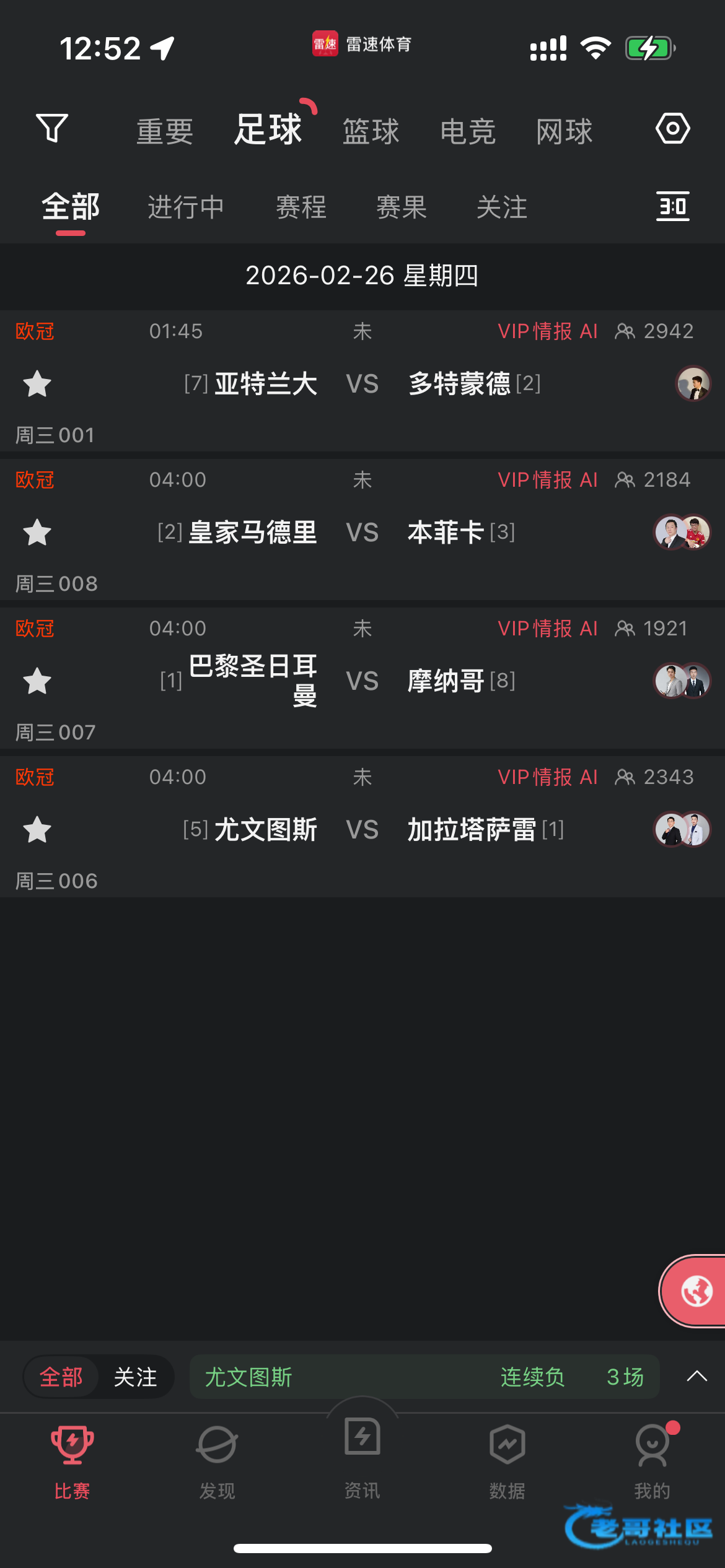The height and width of the screenshot is (1568, 725).
Task: Select 关注 in the bottom ticker toggle
Action: coord(135,1377)
